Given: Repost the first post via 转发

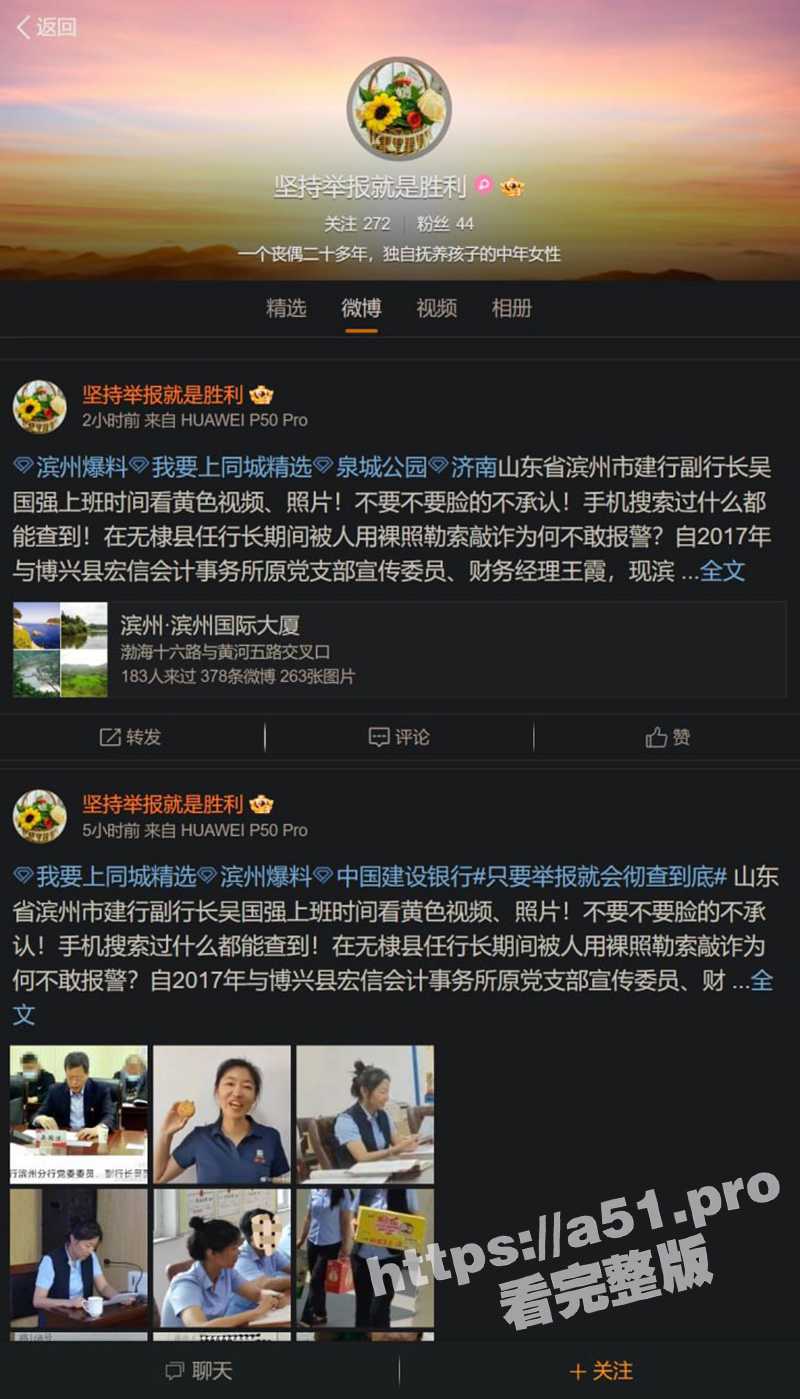Looking at the screenshot, I should coord(131,737).
